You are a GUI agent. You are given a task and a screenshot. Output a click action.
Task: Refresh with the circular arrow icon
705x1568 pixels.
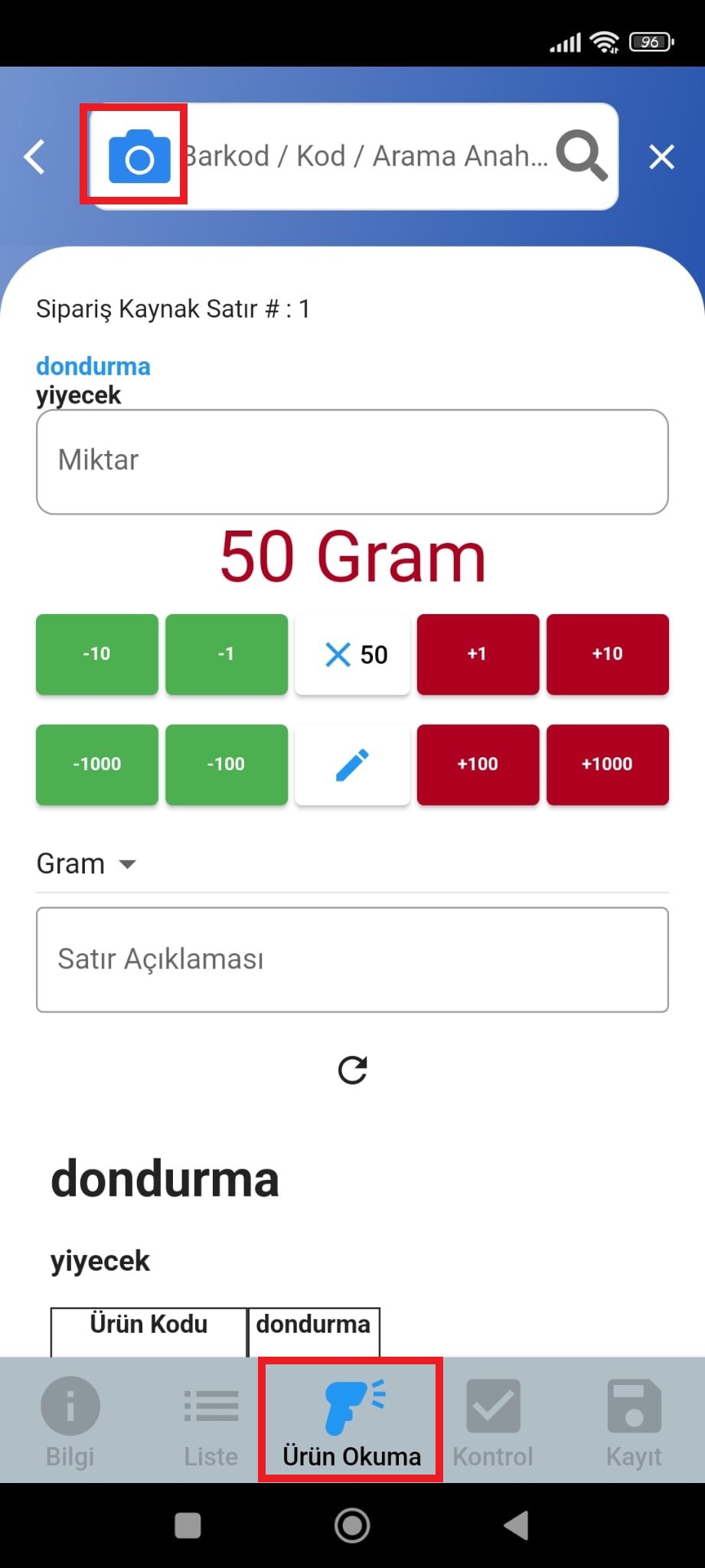[x=353, y=1070]
